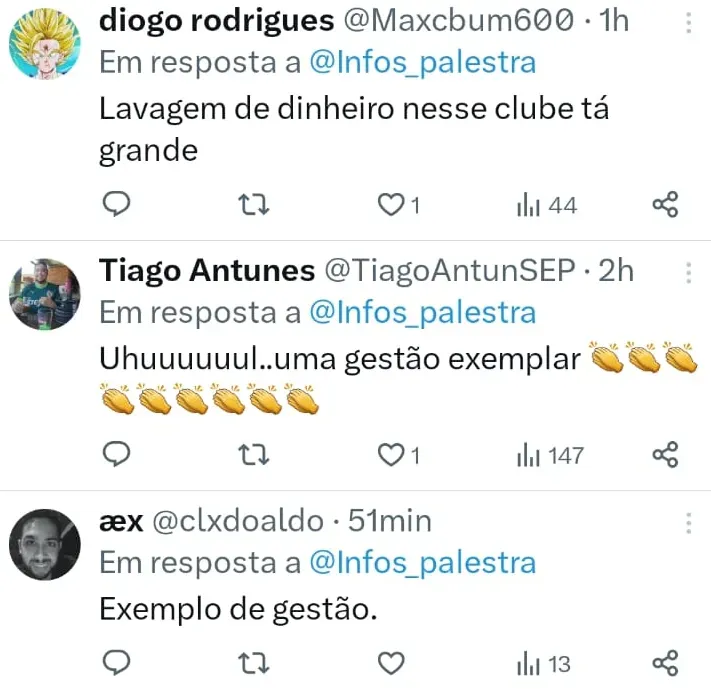The image size is (711, 689).
Task: Open overflow menu on Tiago Antunes' tweet
Action: 688,272
